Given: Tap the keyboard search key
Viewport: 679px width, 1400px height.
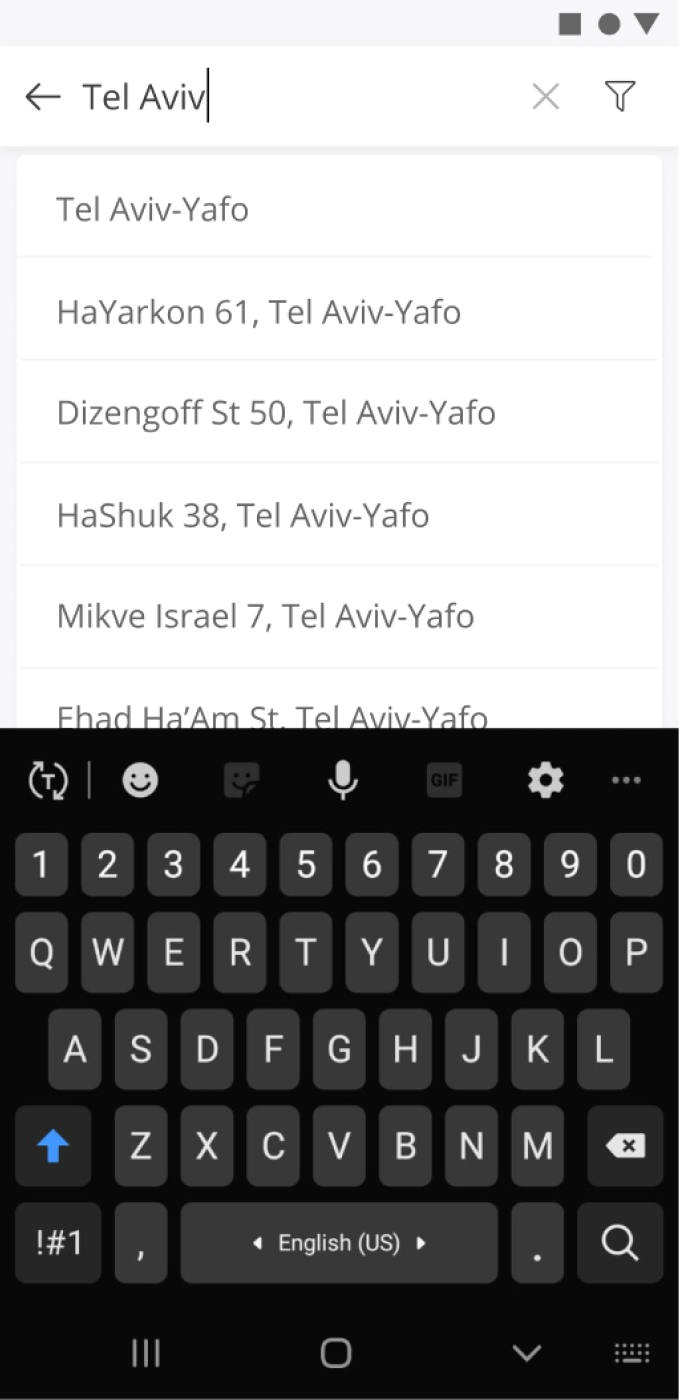Looking at the screenshot, I should pos(620,1243).
